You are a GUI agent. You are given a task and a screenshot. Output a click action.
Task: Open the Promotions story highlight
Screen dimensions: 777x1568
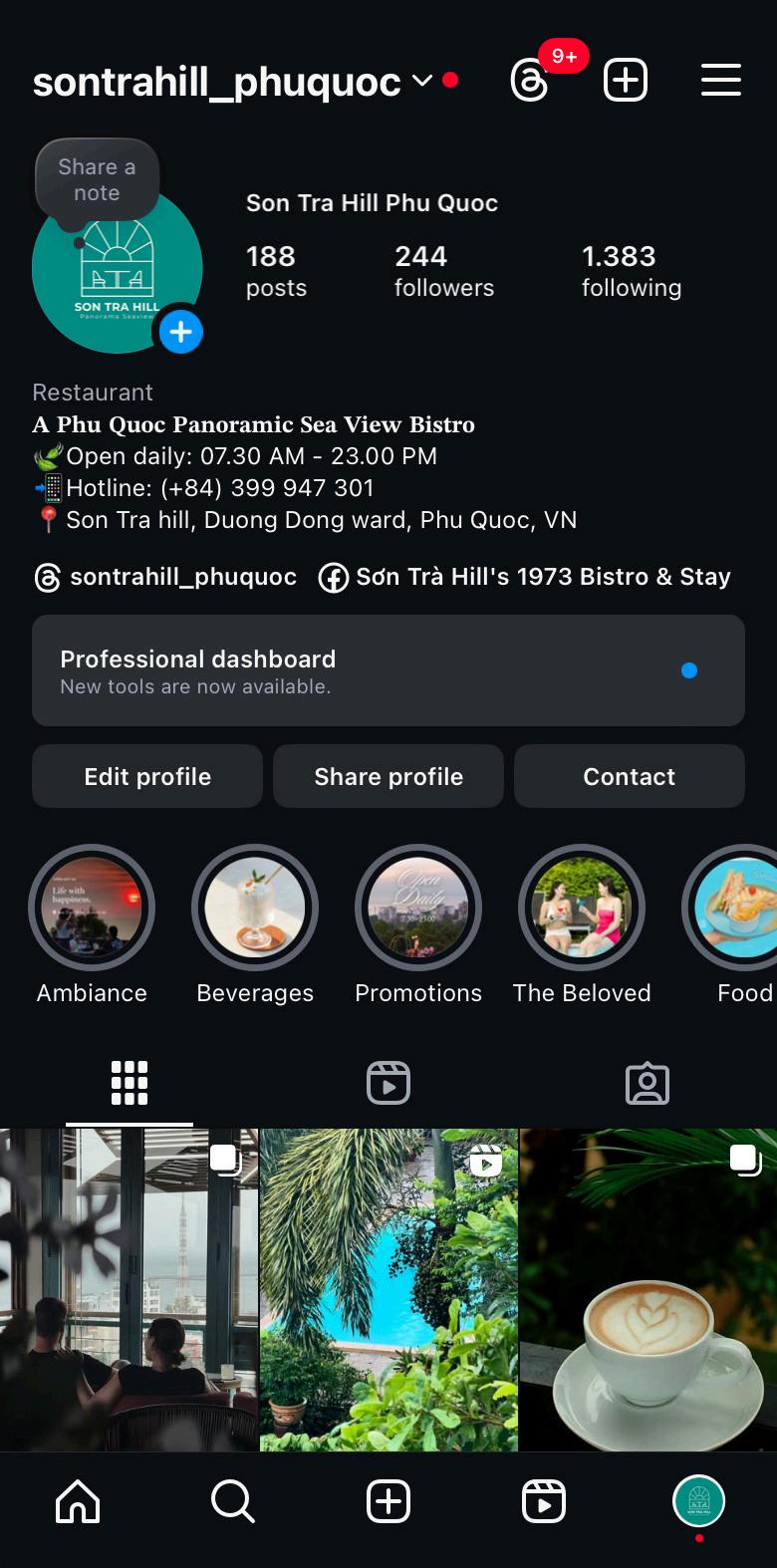[x=418, y=908]
